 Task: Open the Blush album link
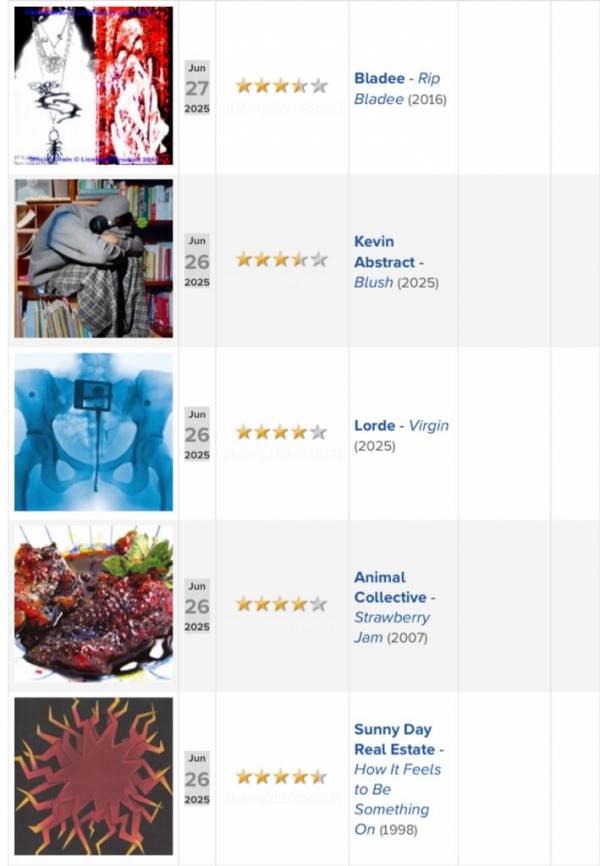click(373, 283)
